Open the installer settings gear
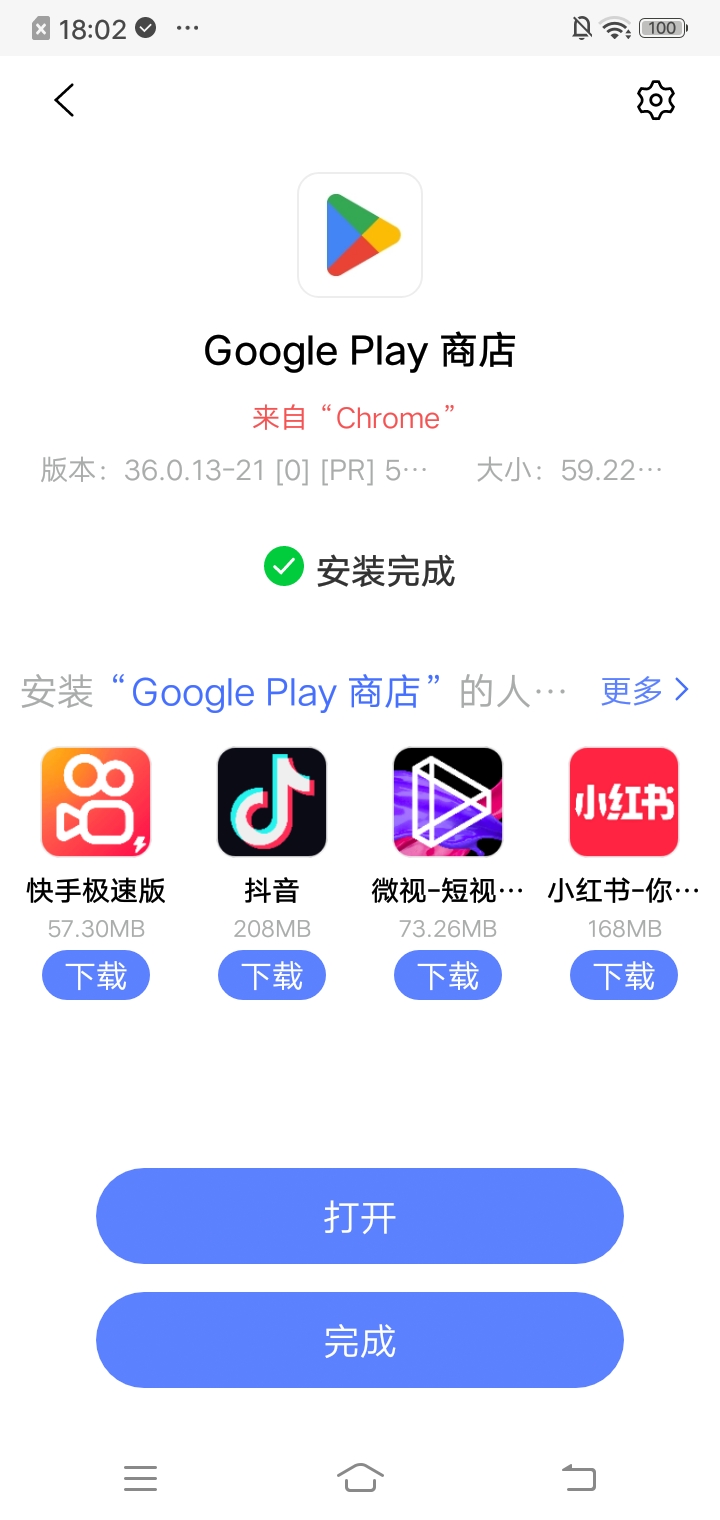The width and height of the screenshot is (720, 1520). coord(656,100)
